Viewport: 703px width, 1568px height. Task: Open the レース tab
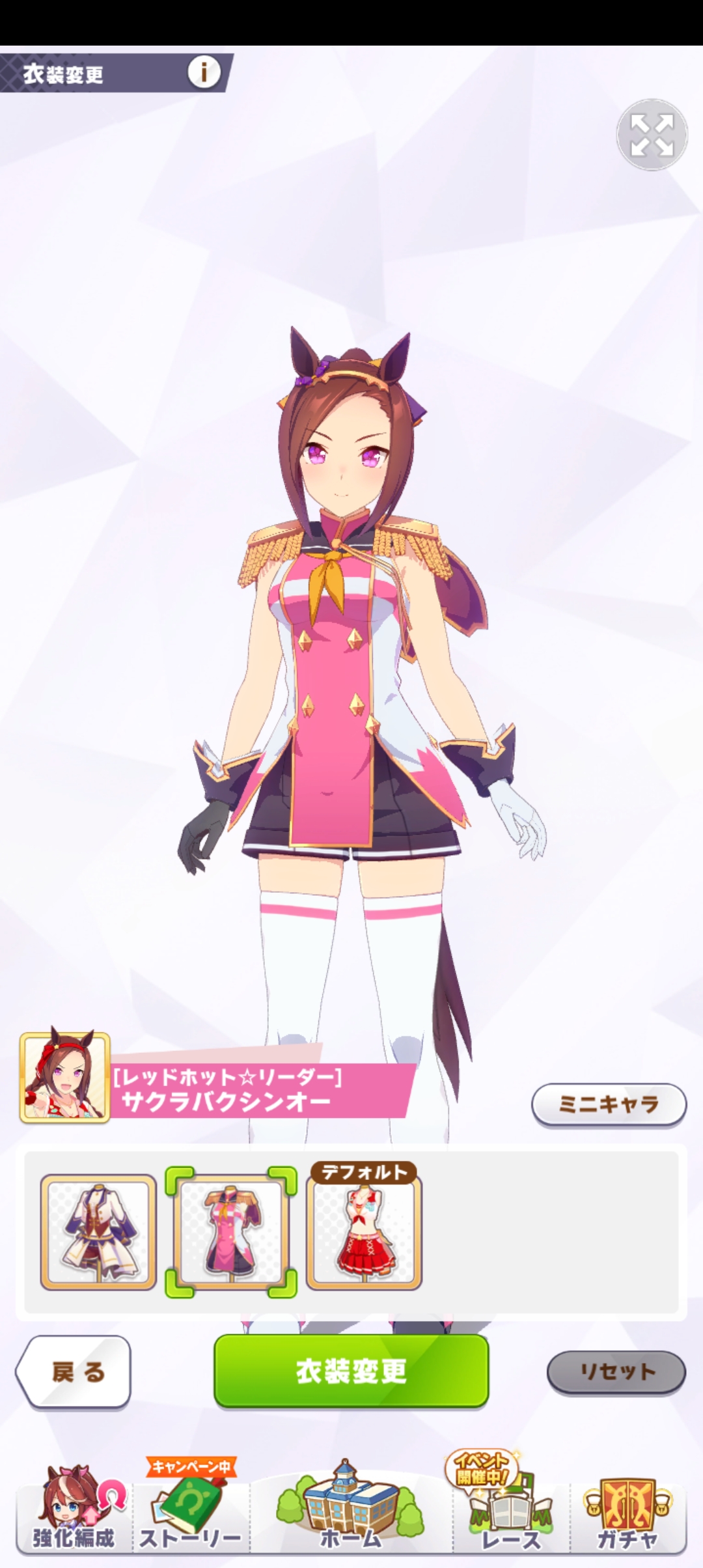tap(510, 1511)
